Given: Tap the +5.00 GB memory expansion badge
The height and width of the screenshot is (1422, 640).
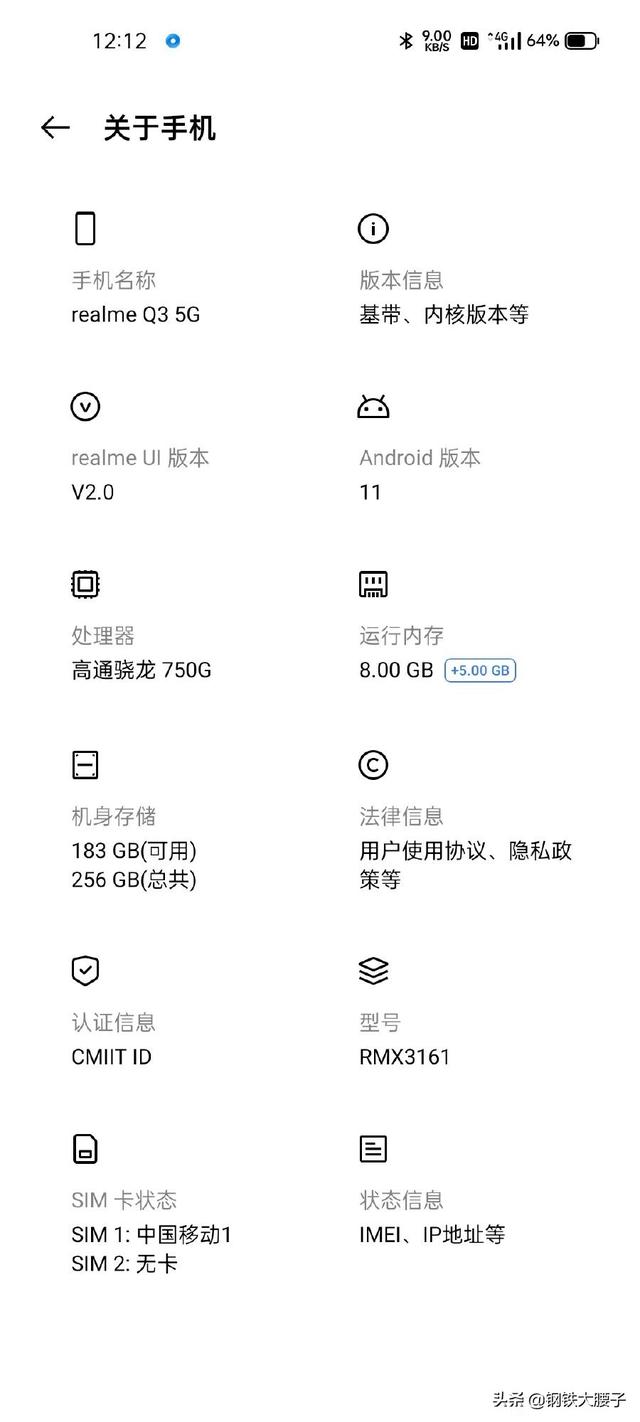Looking at the screenshot, I should (x=480, y=671).
